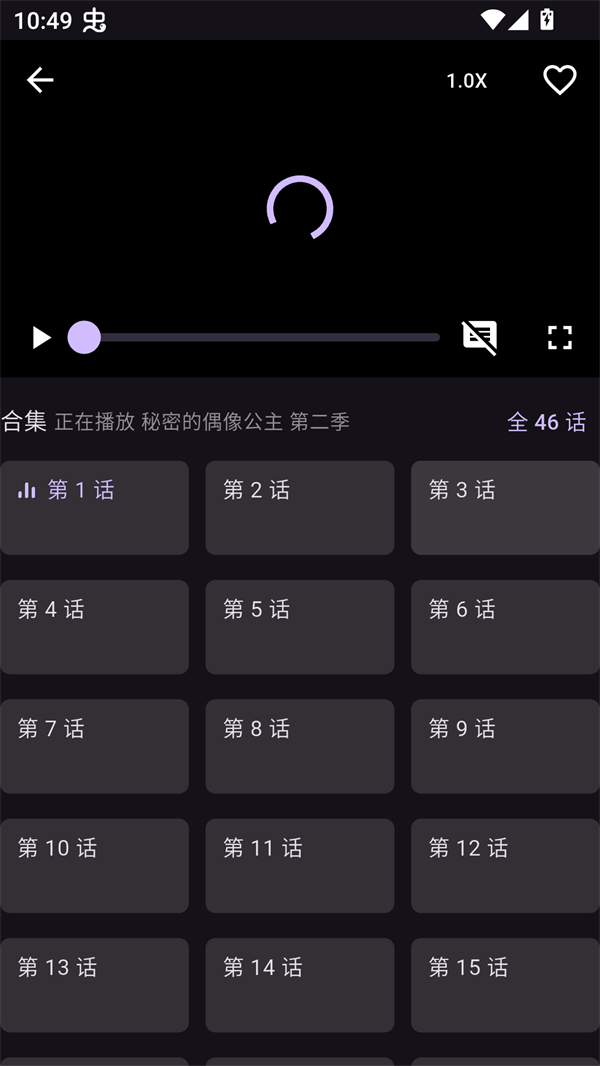Toggle the subtitles off icon
Screen dimensions: 600x1066
pyautogui.click(x=480, y=338)
